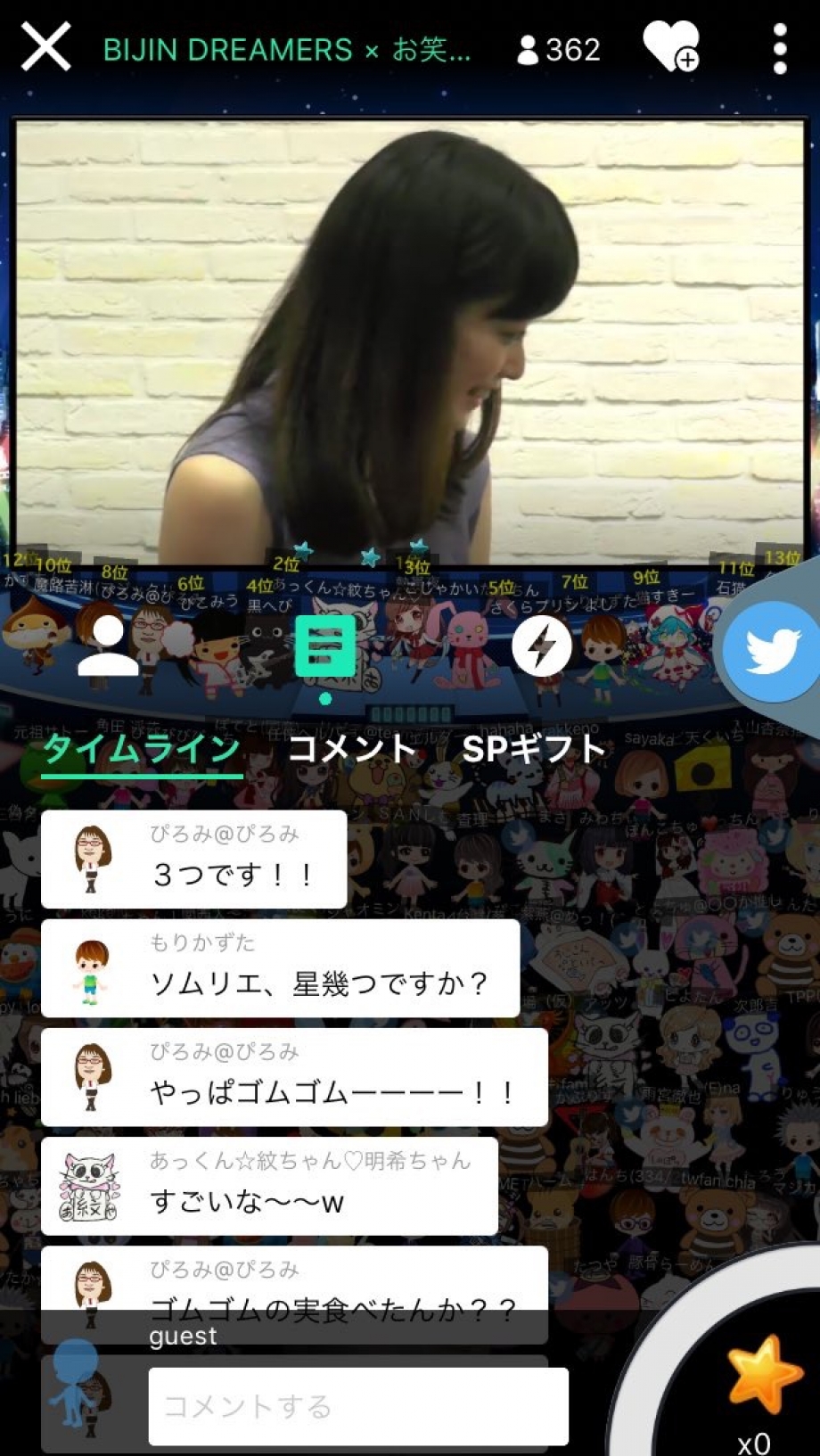Viewport: 820px width, 1456px height.
Task: Open the overflow menu
Action: tap(780, 48)
